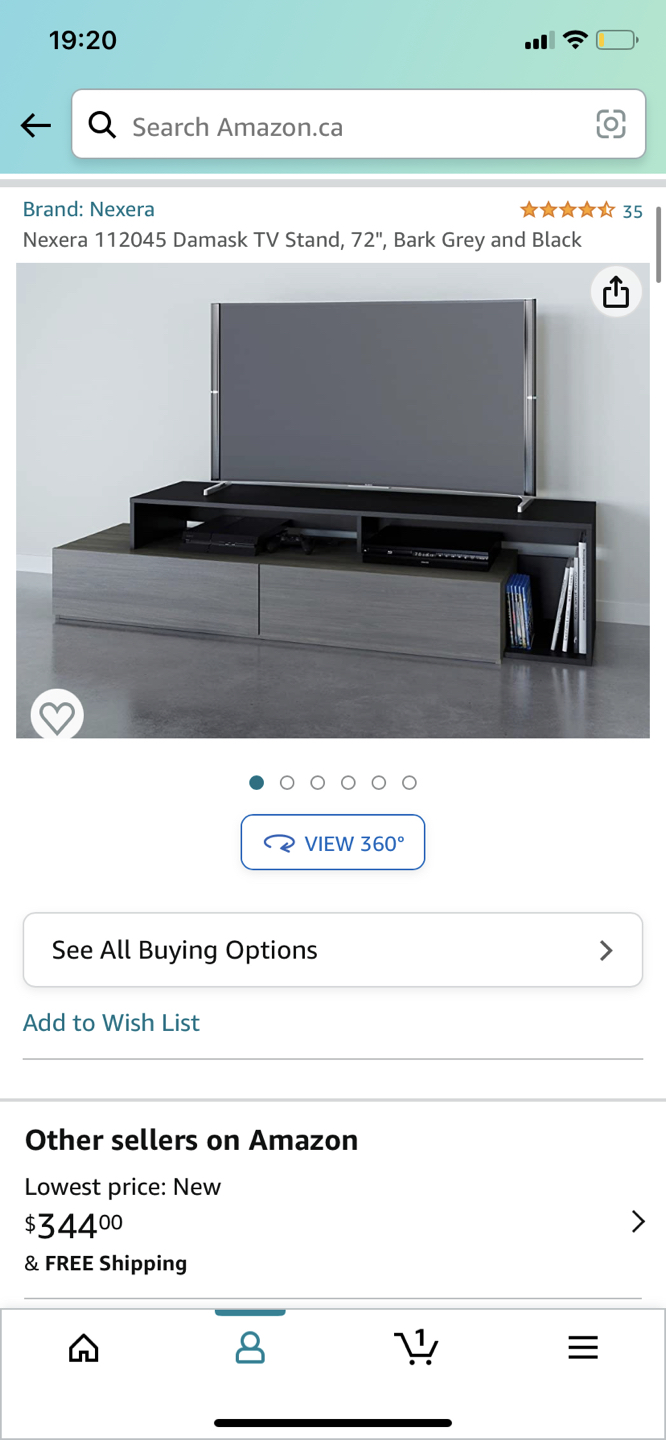
Task: Add to favorites with the heart icon
Action: pyautogui.click(x=57, y=716)
